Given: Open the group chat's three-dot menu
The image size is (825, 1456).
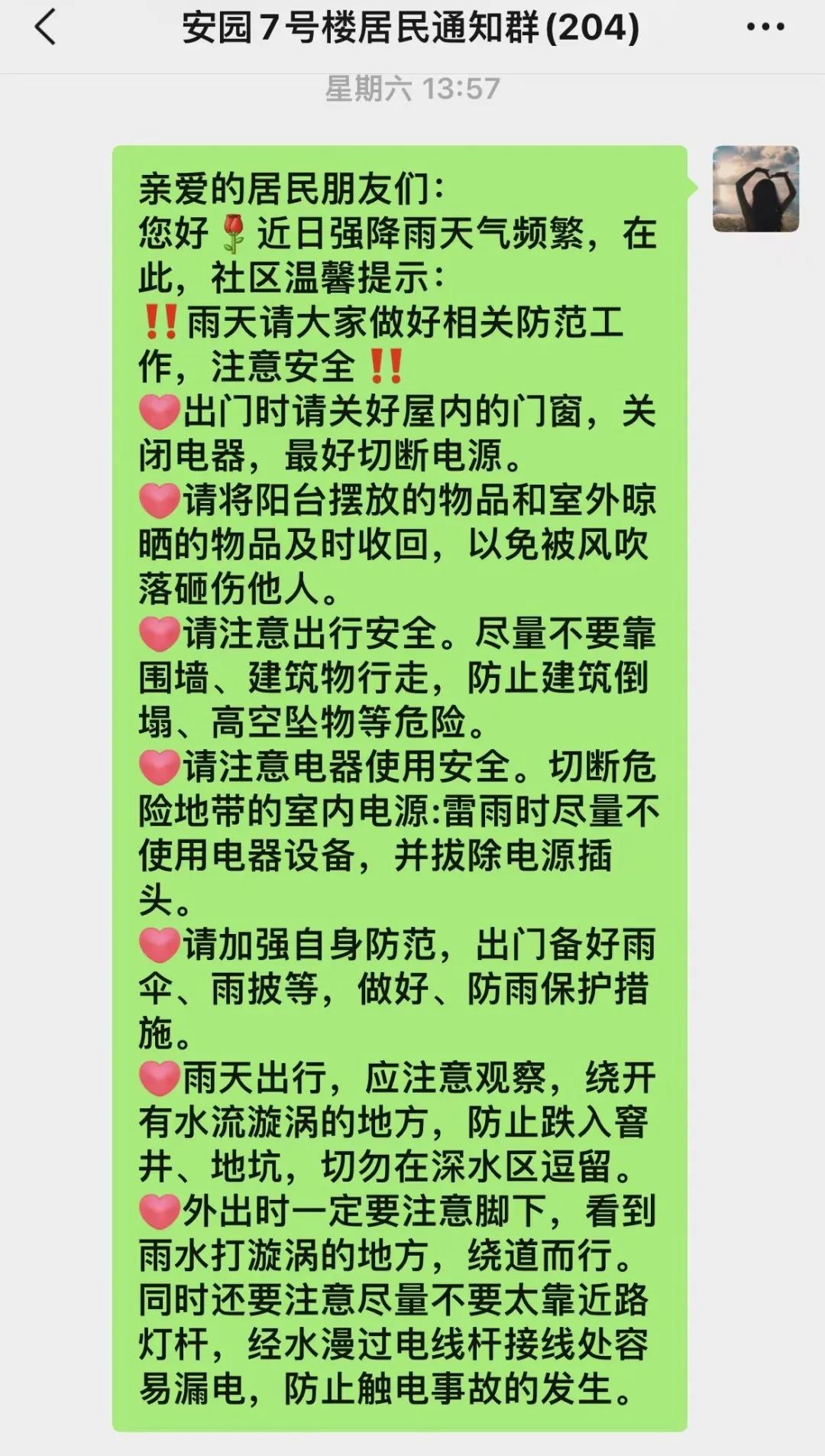Looking at the screenshot, I should [x=765, y=28].
